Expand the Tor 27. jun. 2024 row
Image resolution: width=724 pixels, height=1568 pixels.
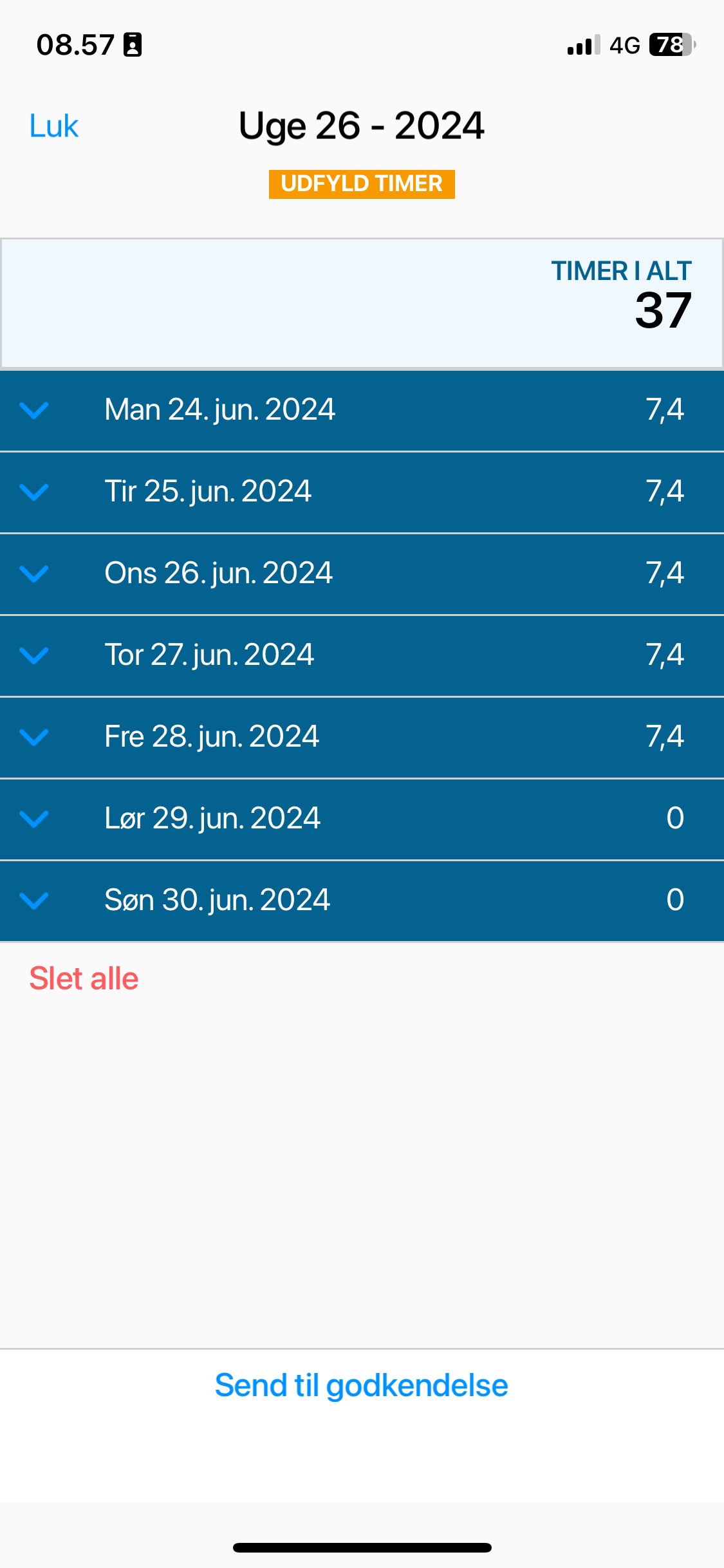[362, 655]
